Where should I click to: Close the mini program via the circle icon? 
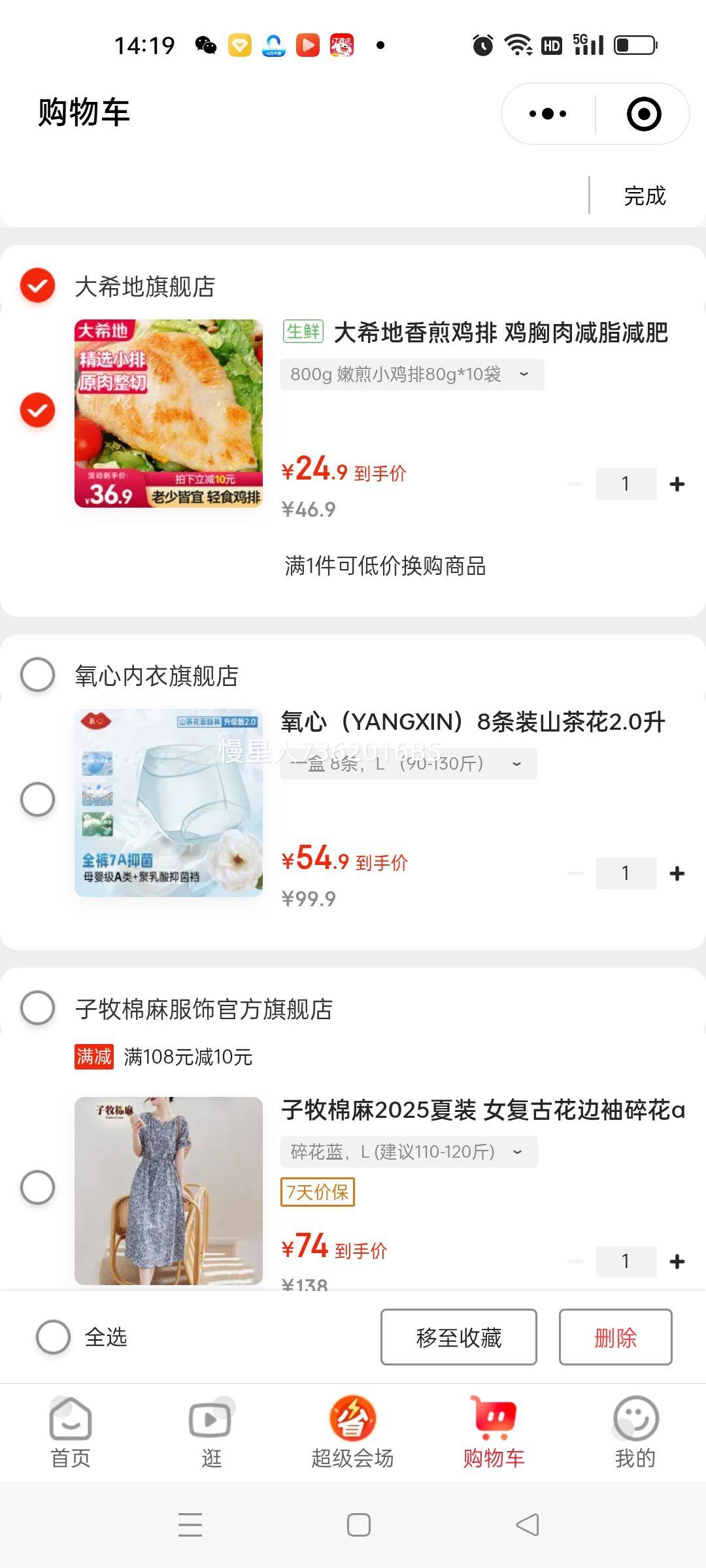point(643,114)
